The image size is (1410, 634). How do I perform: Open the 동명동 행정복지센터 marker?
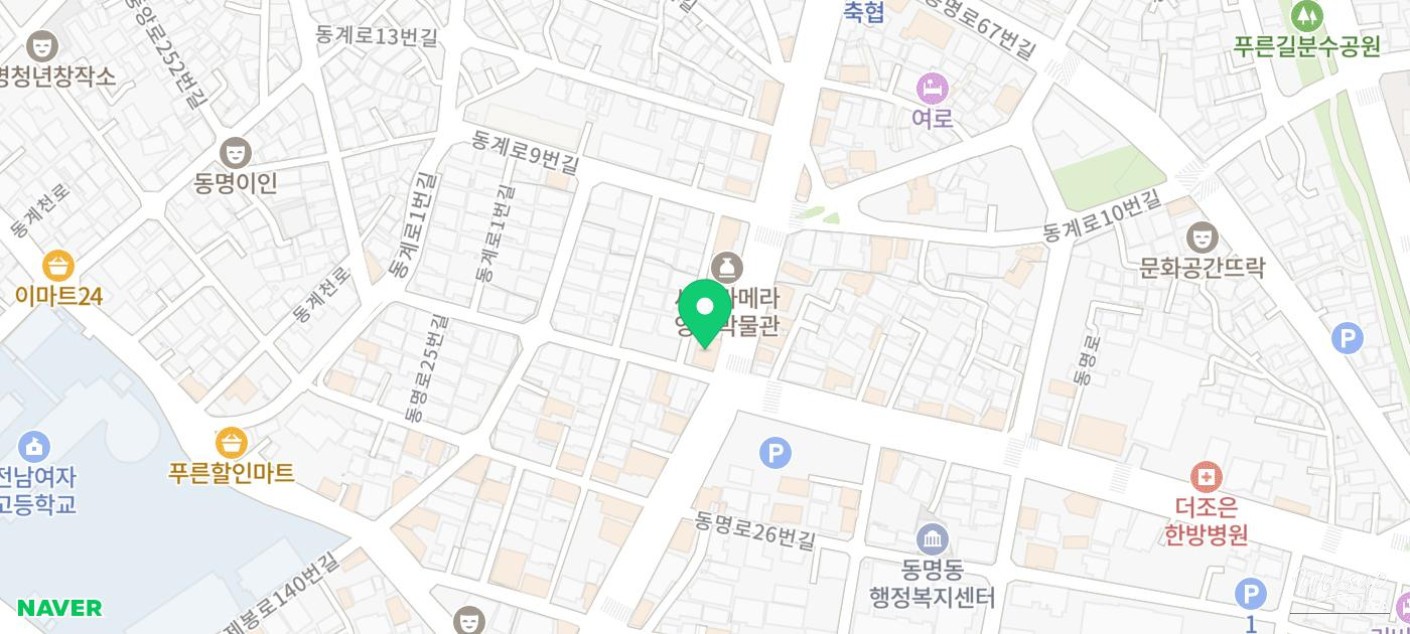coord(932,540)
